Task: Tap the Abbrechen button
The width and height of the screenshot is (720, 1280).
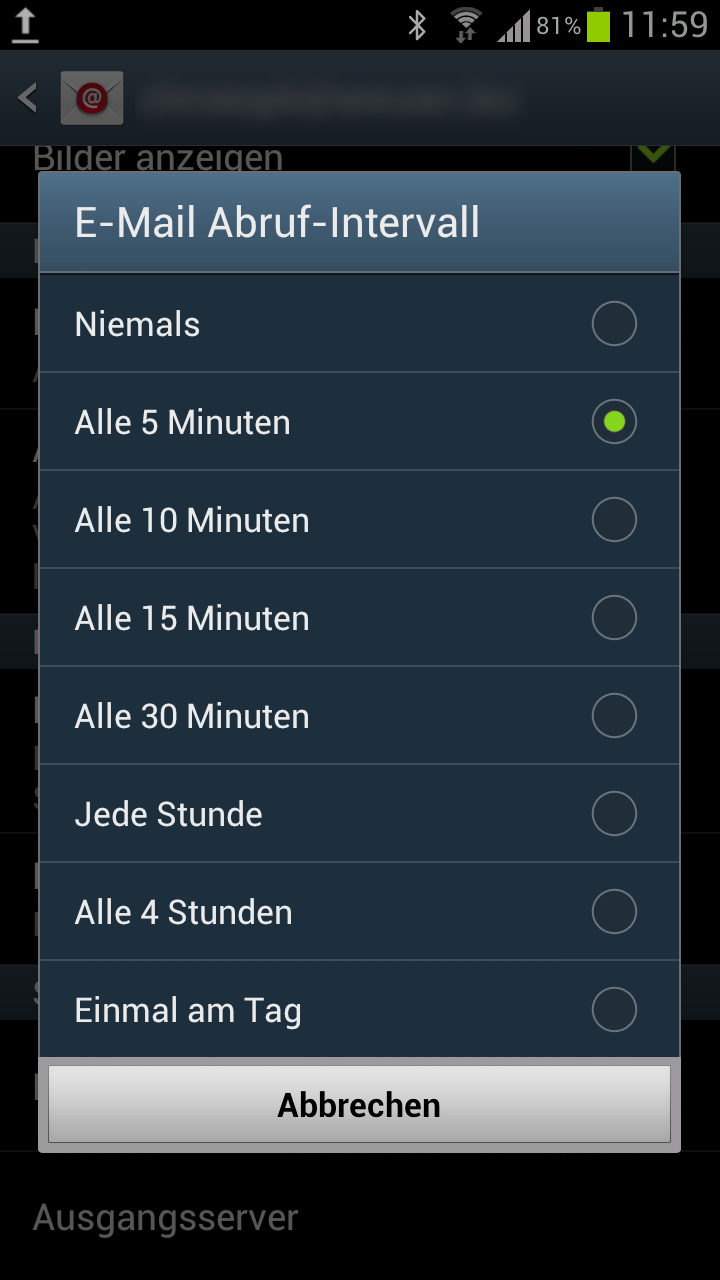Action: pos(359,1104)
